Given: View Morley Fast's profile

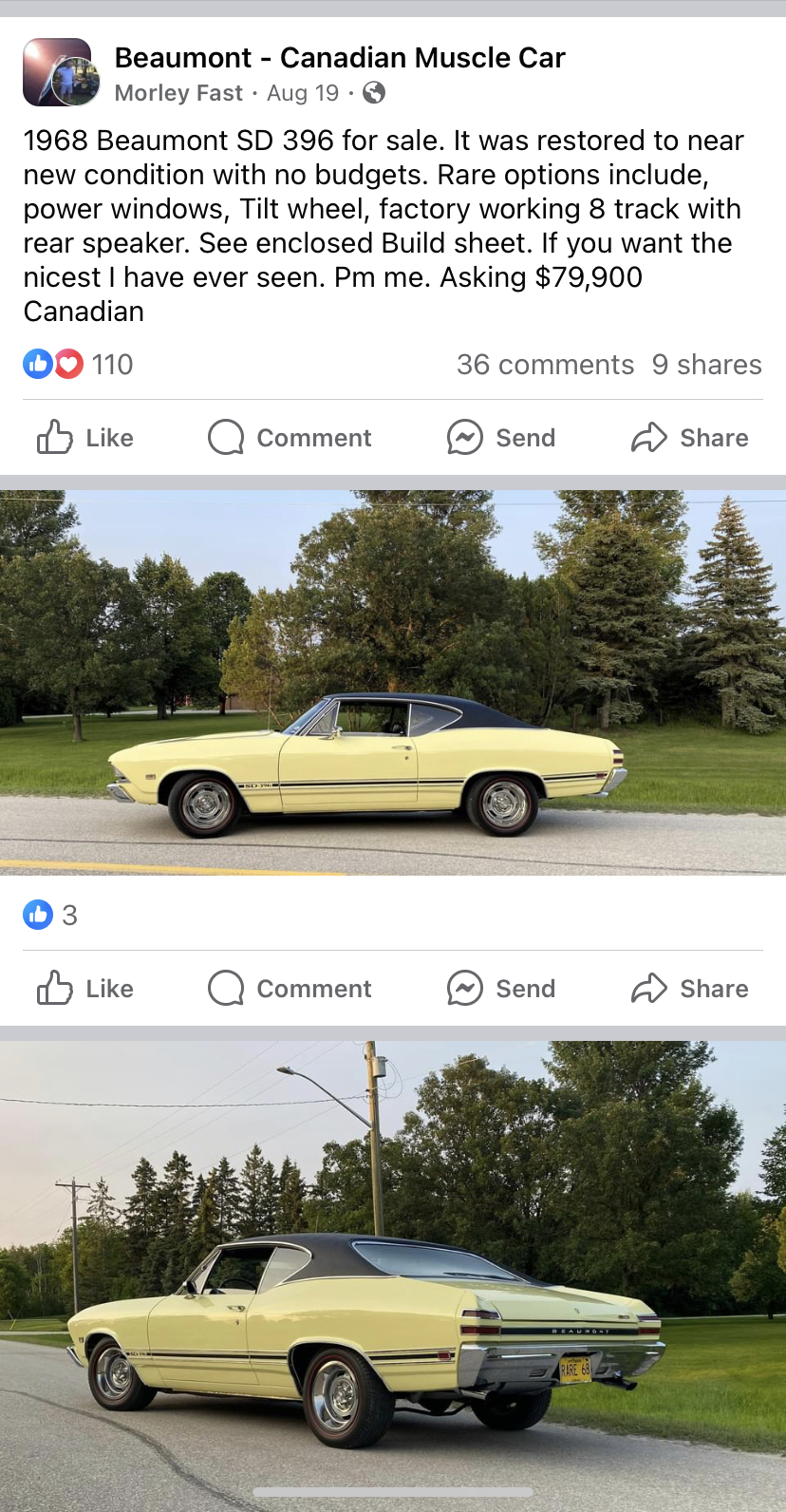Looking at the screenshot, I should [x=178, y=93].
